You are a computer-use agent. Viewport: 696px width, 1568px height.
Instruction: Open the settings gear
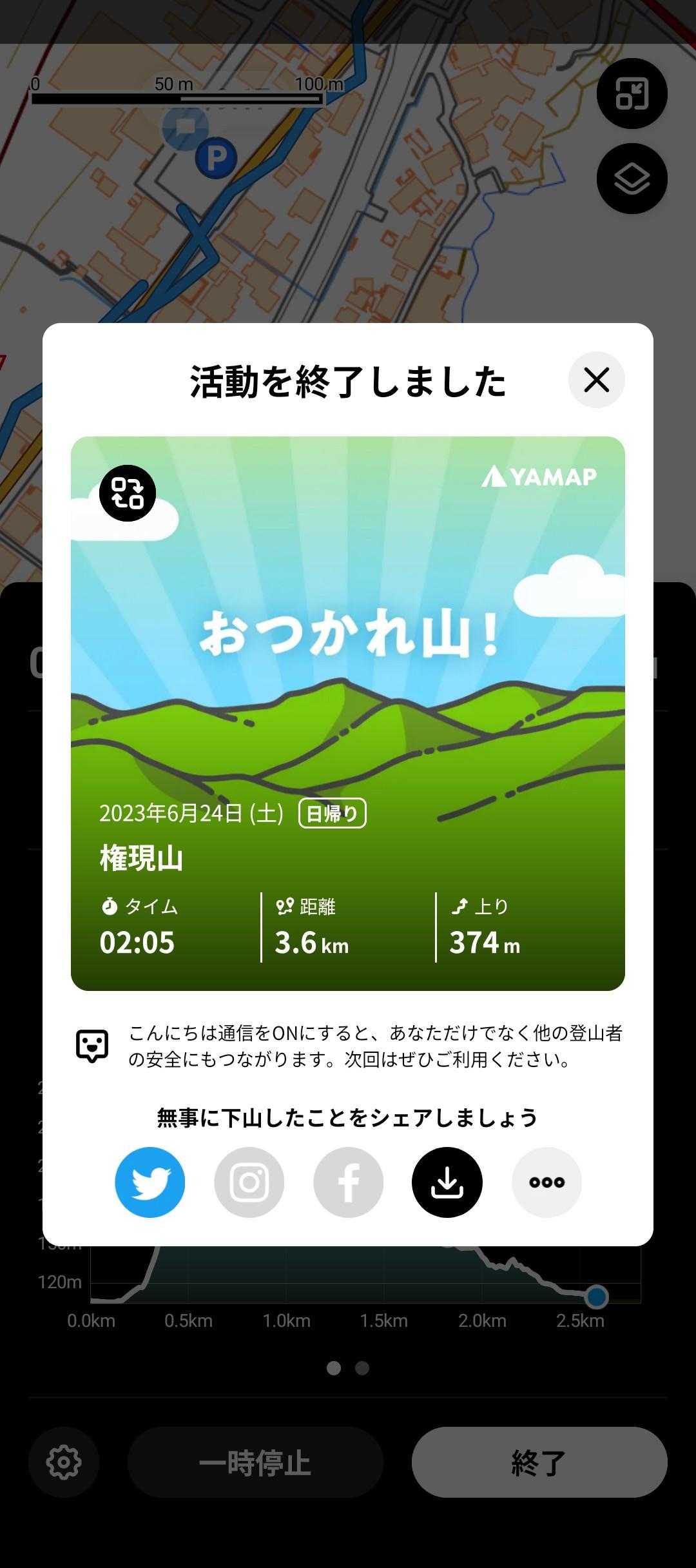click(64, 1462)
